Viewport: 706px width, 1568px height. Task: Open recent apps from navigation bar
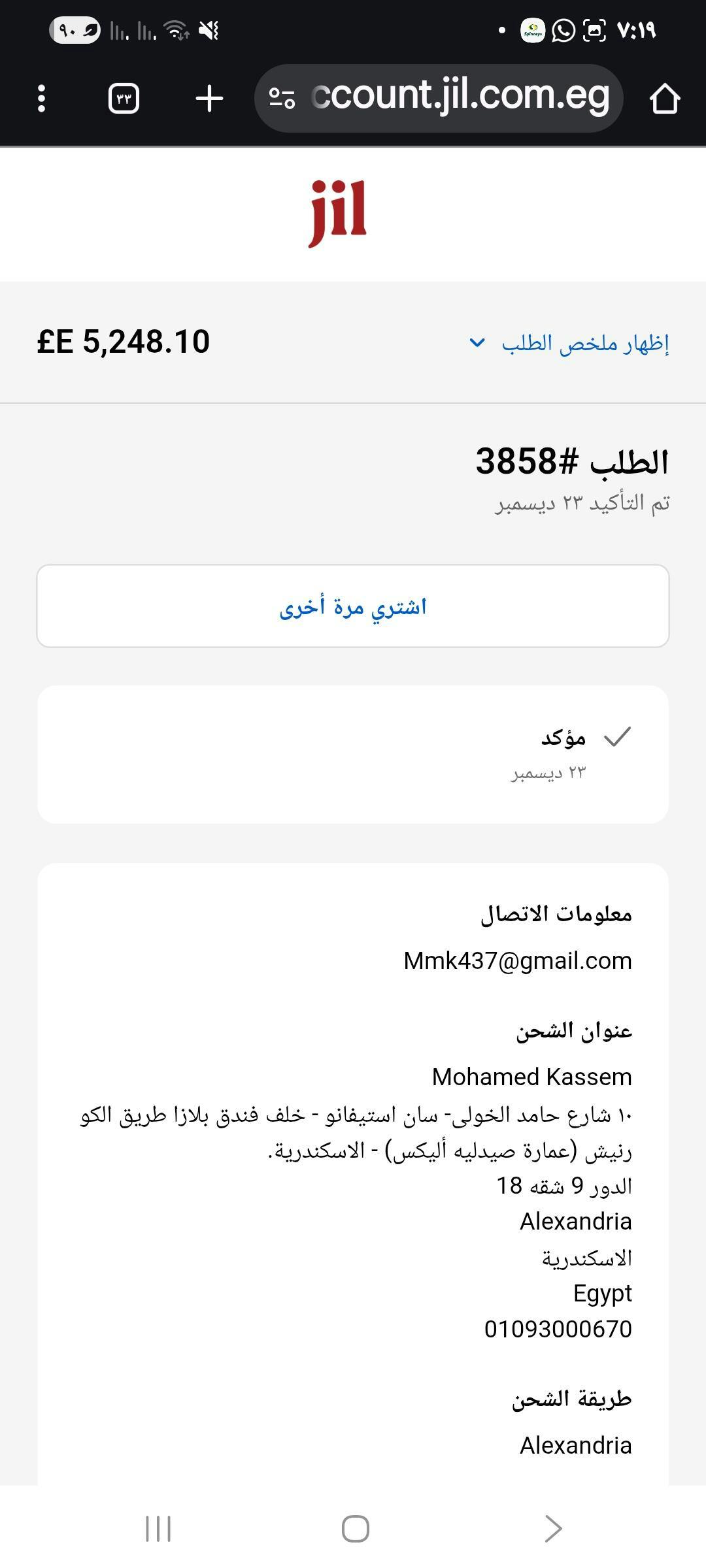[x=158, y=1529]
